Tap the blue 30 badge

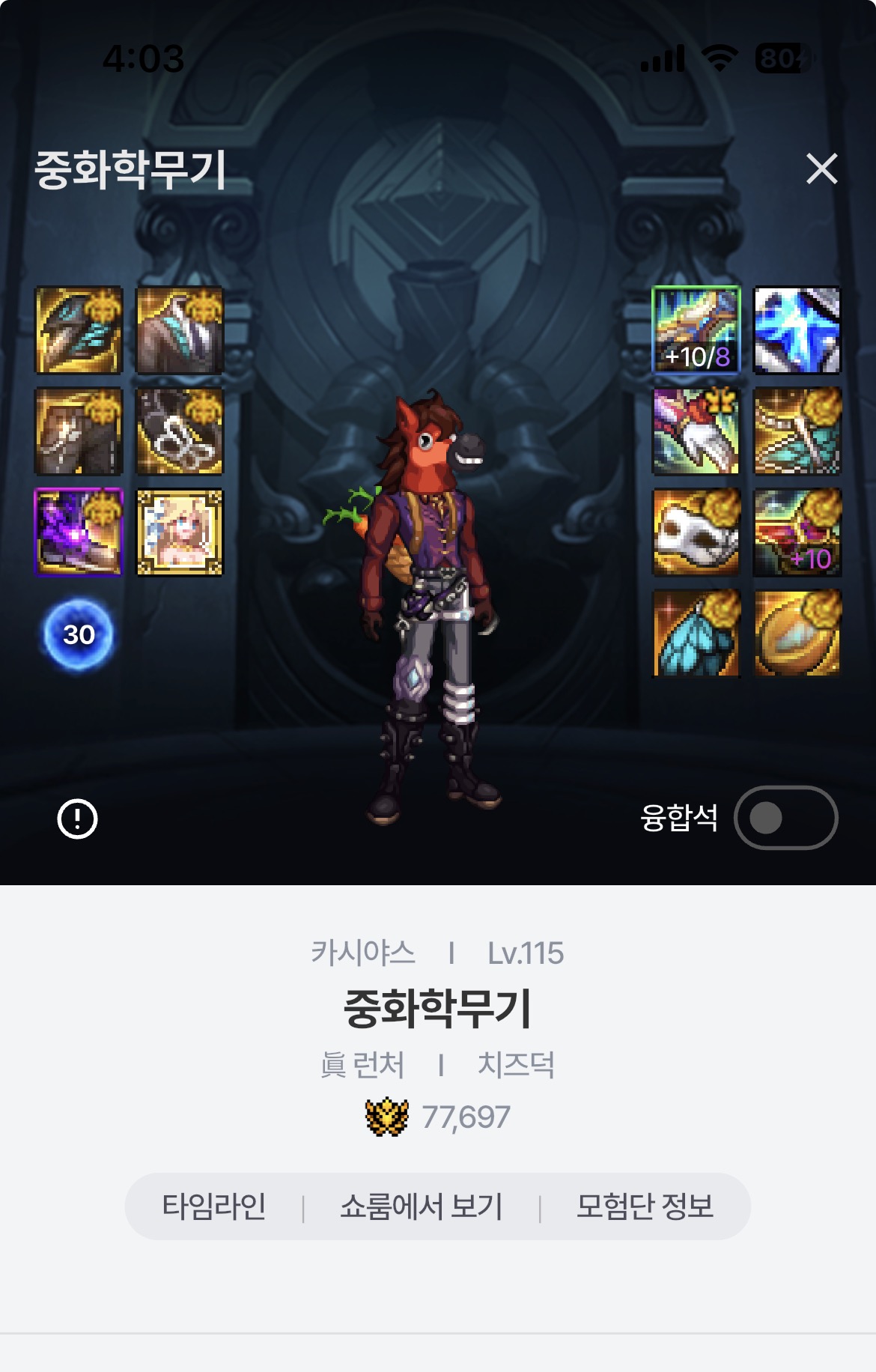point(79,634)
